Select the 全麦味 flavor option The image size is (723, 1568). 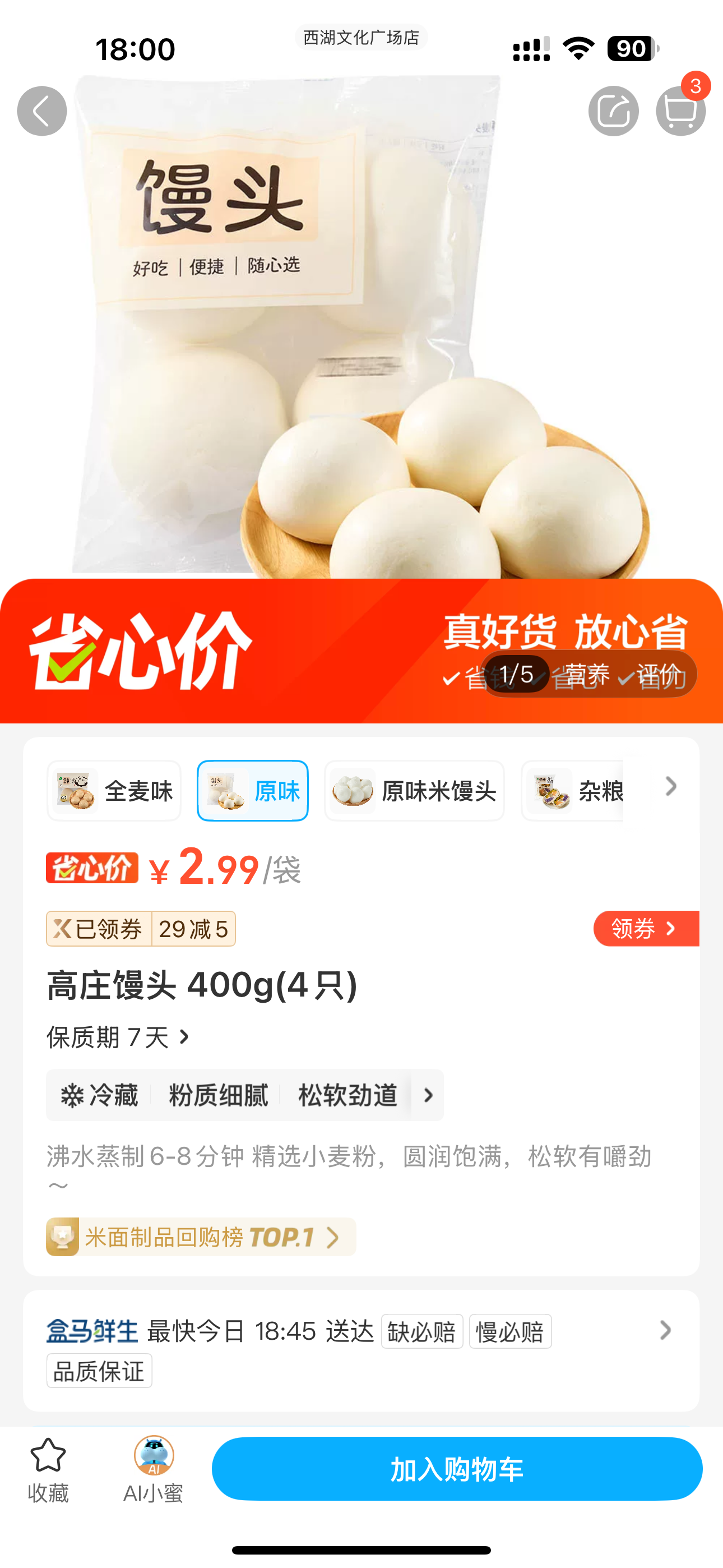point(114,791)
